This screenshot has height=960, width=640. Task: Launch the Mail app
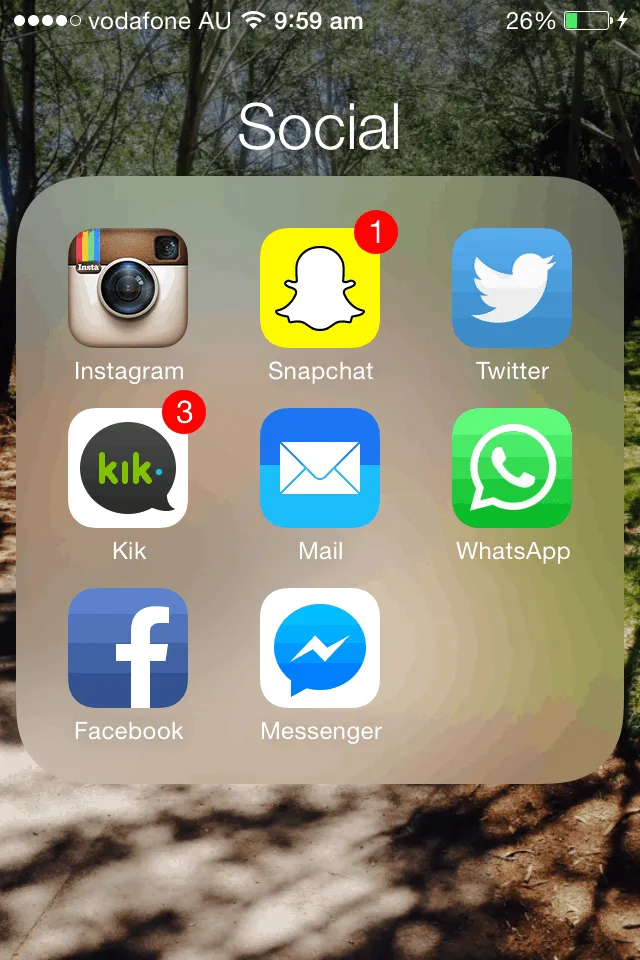[x=320, y=468]
